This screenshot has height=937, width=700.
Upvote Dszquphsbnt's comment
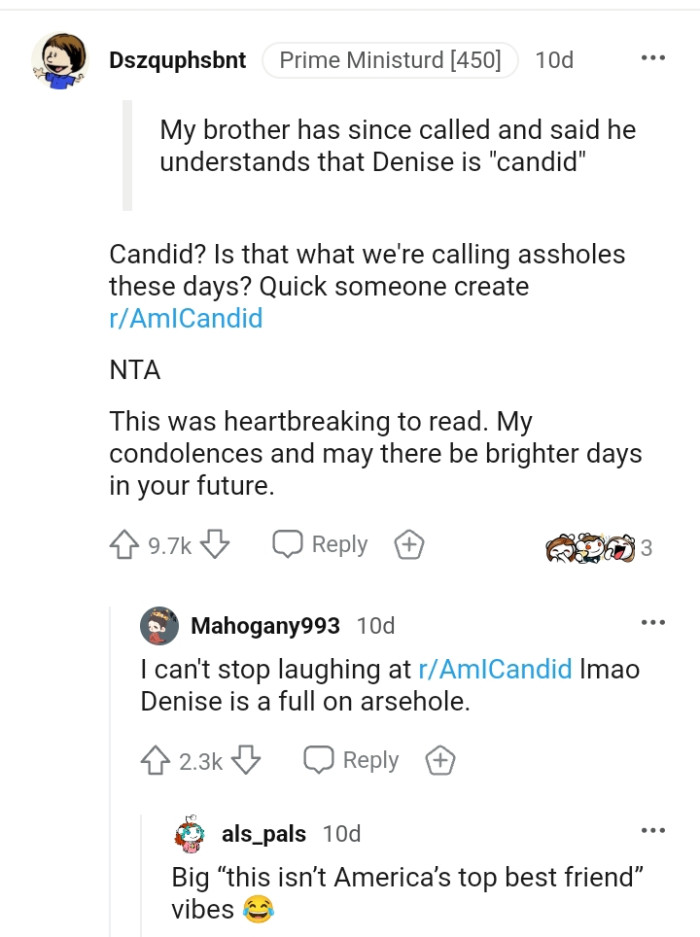[x=123, y=545]
